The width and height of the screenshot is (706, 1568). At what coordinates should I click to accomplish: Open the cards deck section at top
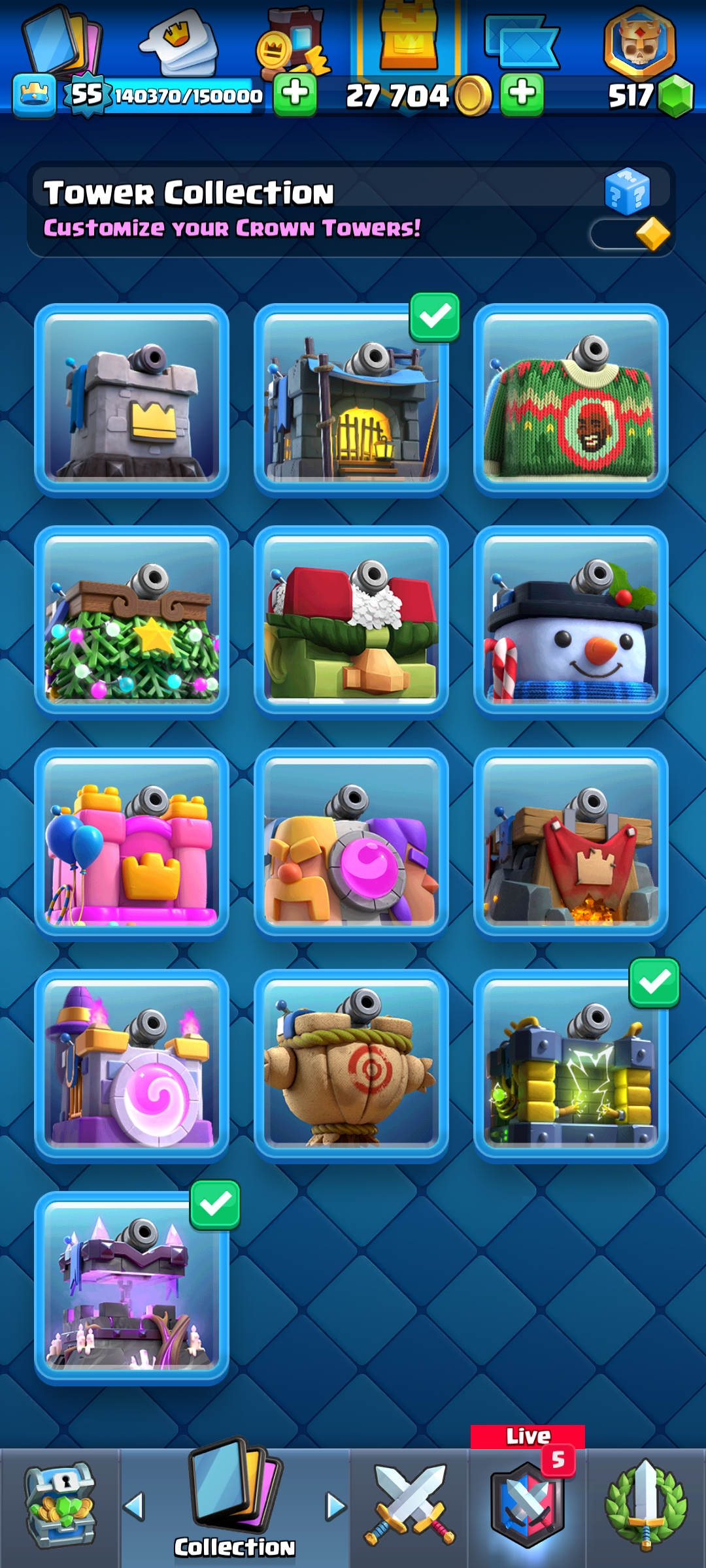pos(62,41)
